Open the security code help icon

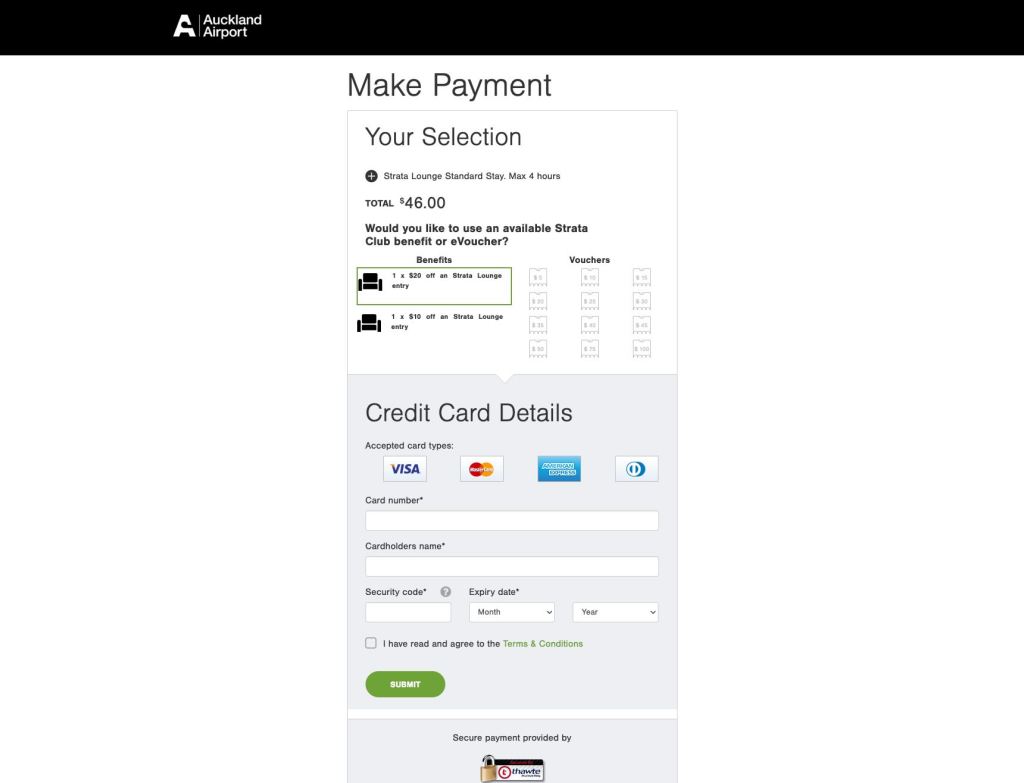pos(446,592)
